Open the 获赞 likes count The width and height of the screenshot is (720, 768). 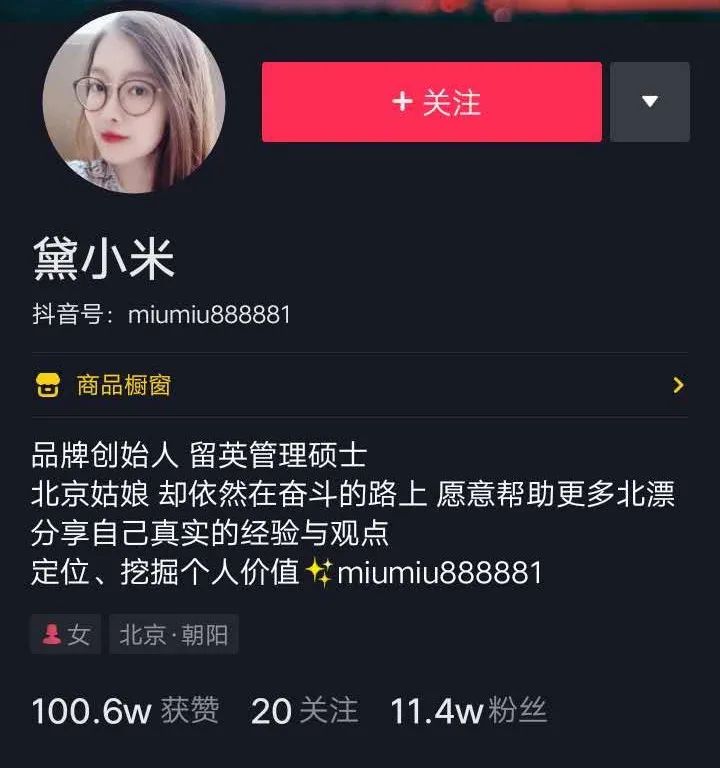pos(185,712)
